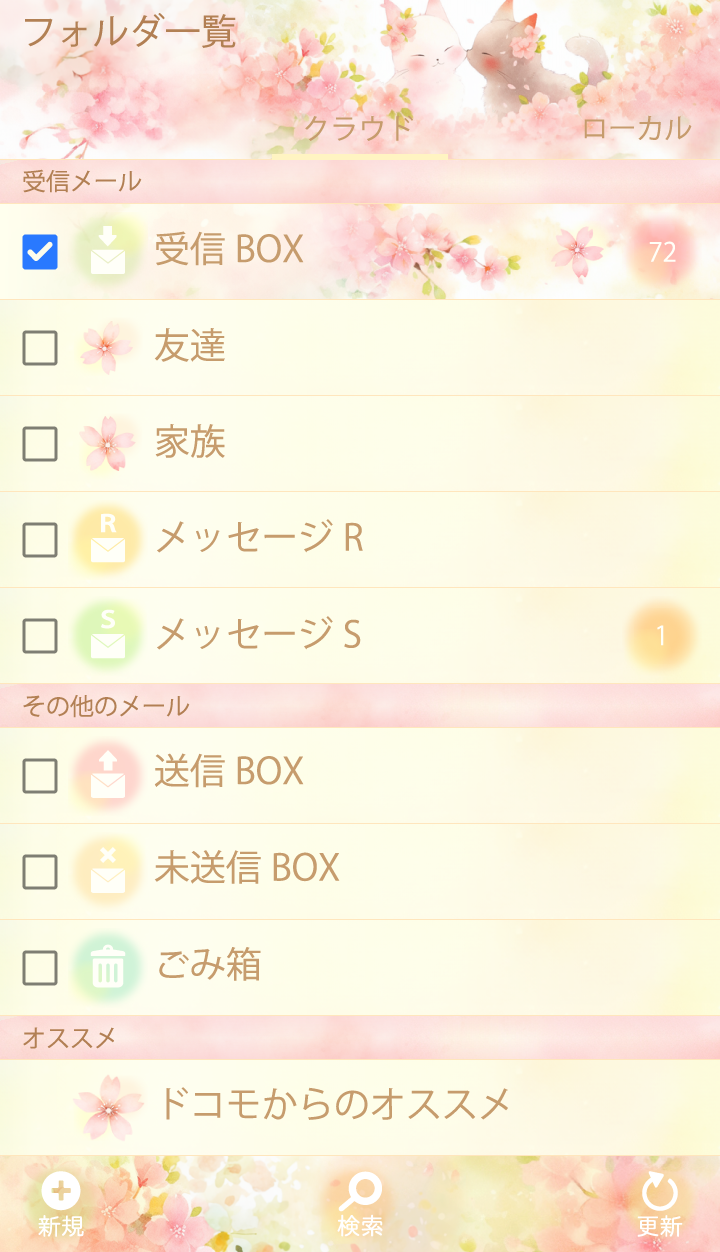Open the 未送信 BOX folder
This screenshot has height=1252, width=720.
[x=247, y=868]
